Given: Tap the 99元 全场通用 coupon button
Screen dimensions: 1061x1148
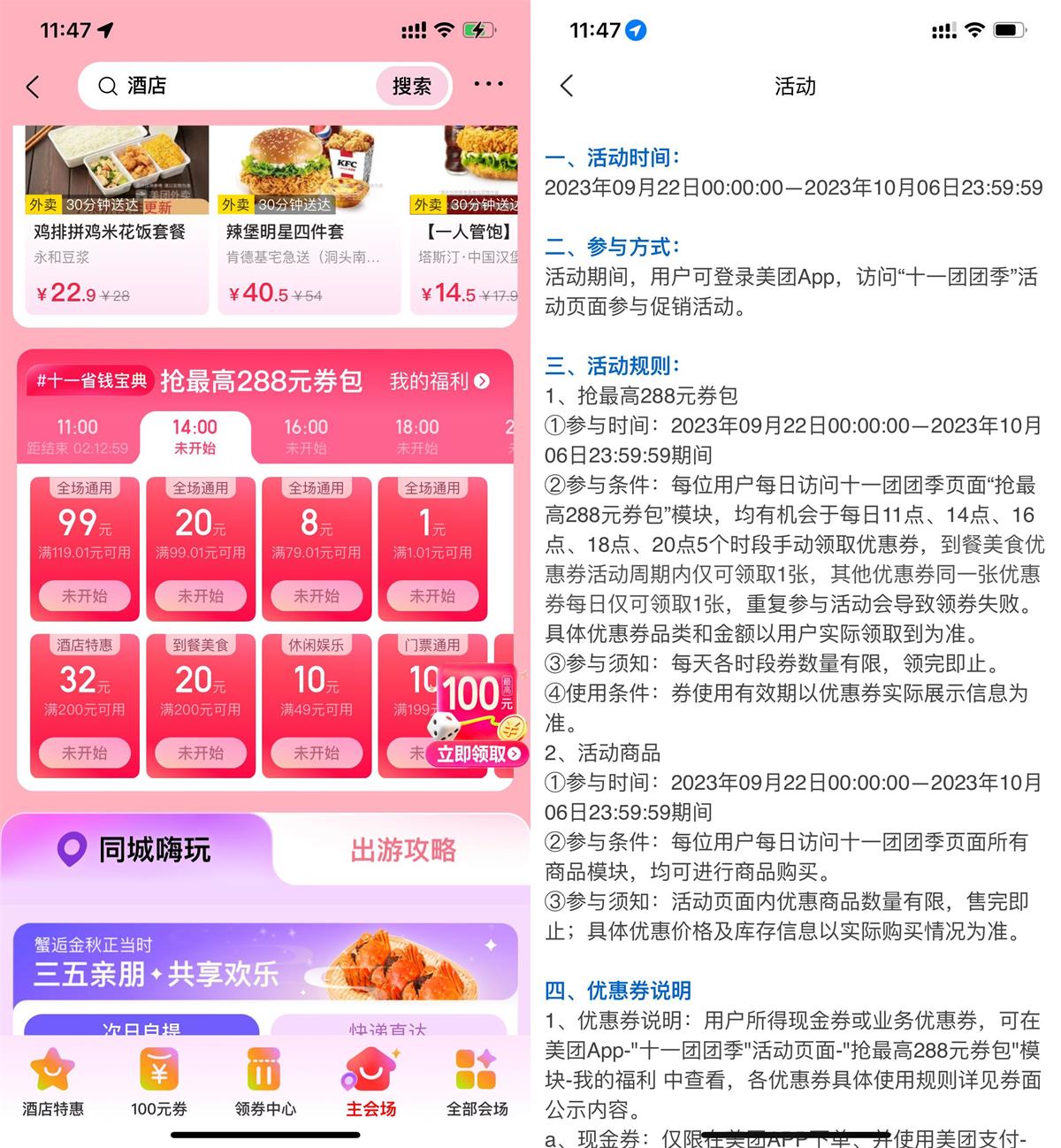Looking at the screenshot, I should click(85, 596).
